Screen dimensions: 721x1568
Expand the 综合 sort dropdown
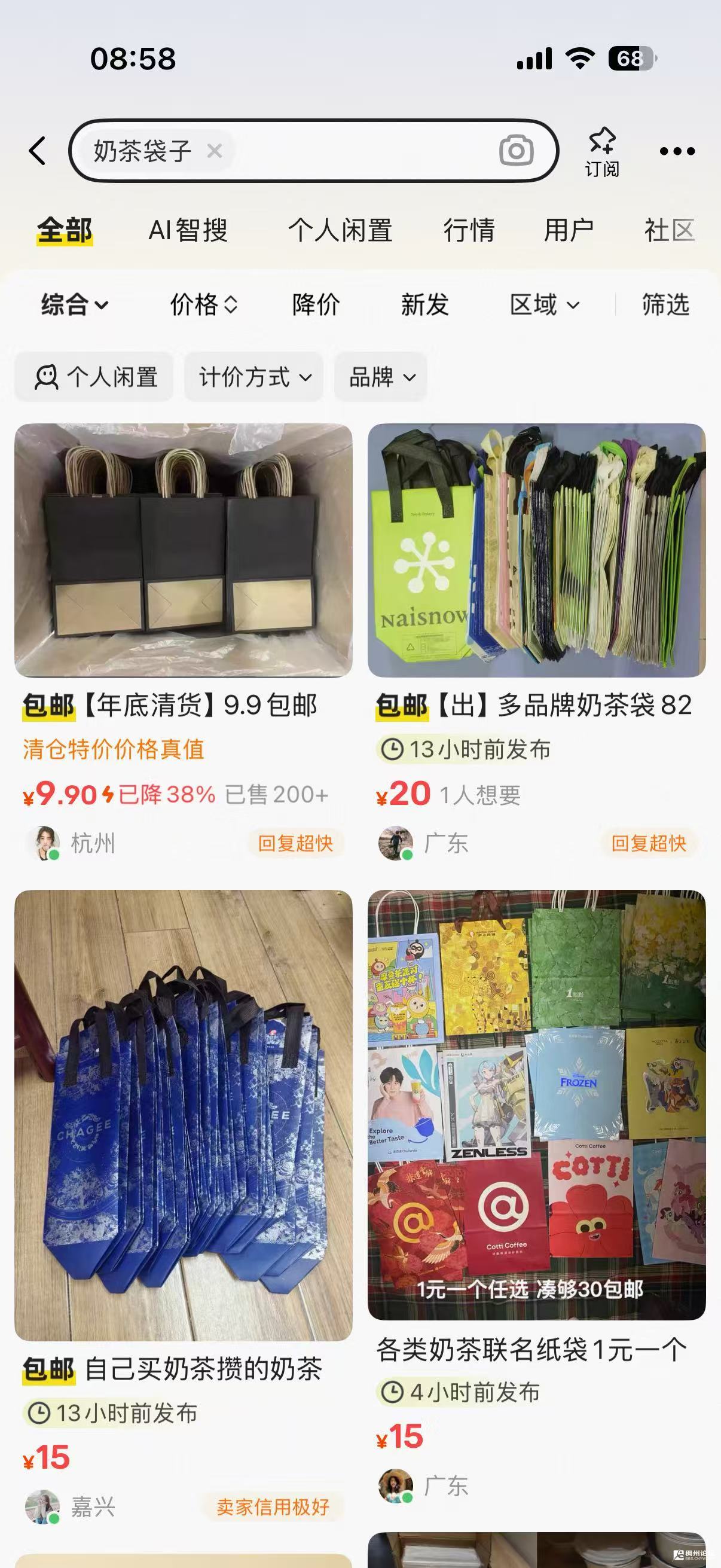click(74, 304)
